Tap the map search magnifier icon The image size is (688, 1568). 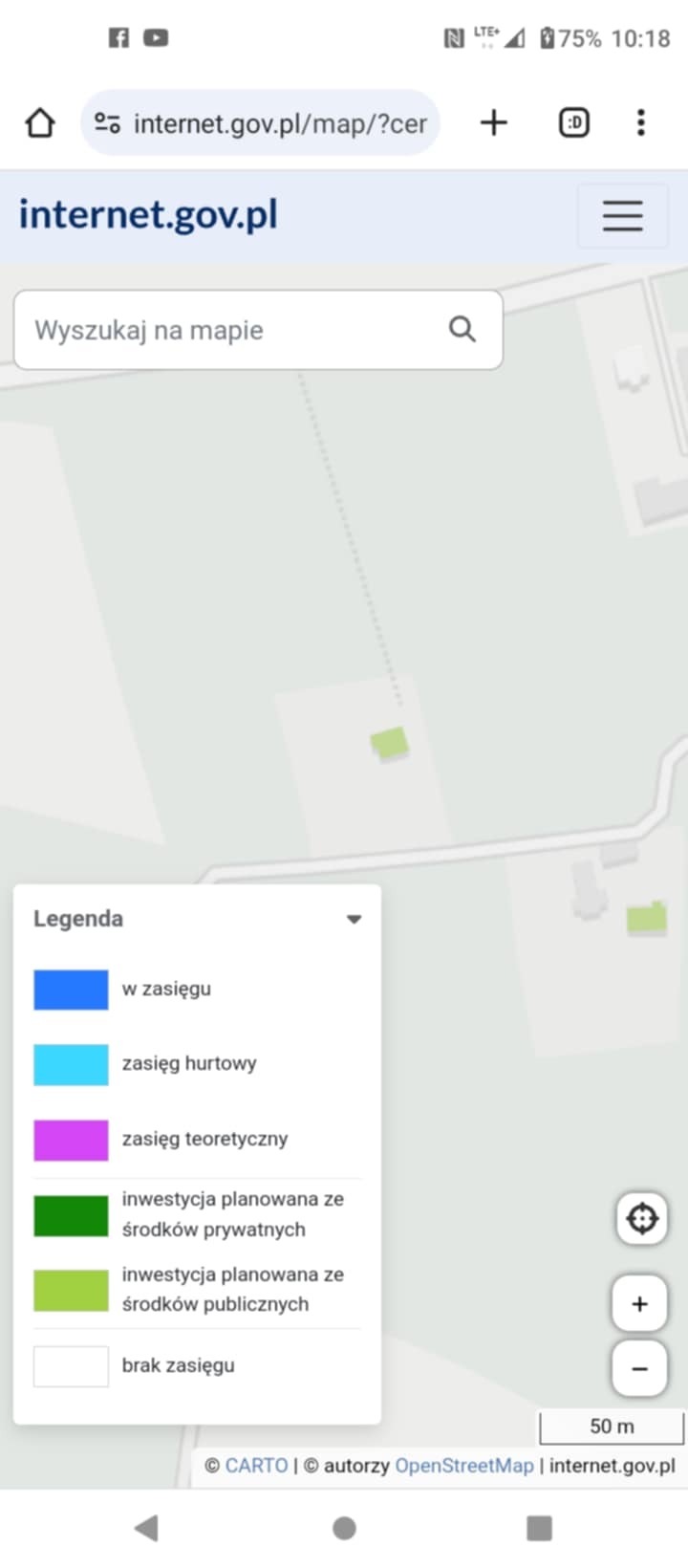click(462, 330)
